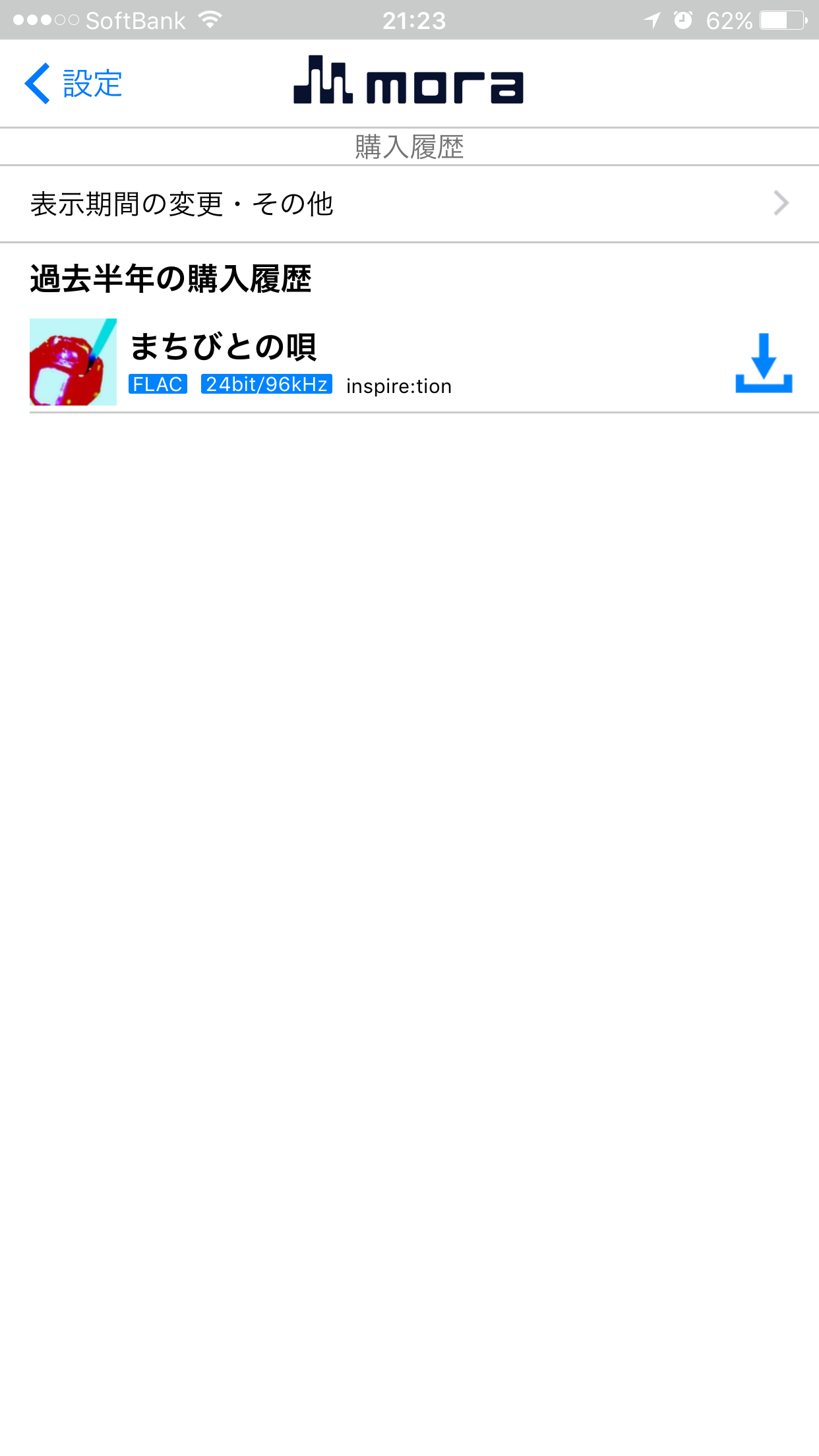Download まちびとの唄 track
The width and height of the screenshot is (819, 1456).
pos(764,363)
